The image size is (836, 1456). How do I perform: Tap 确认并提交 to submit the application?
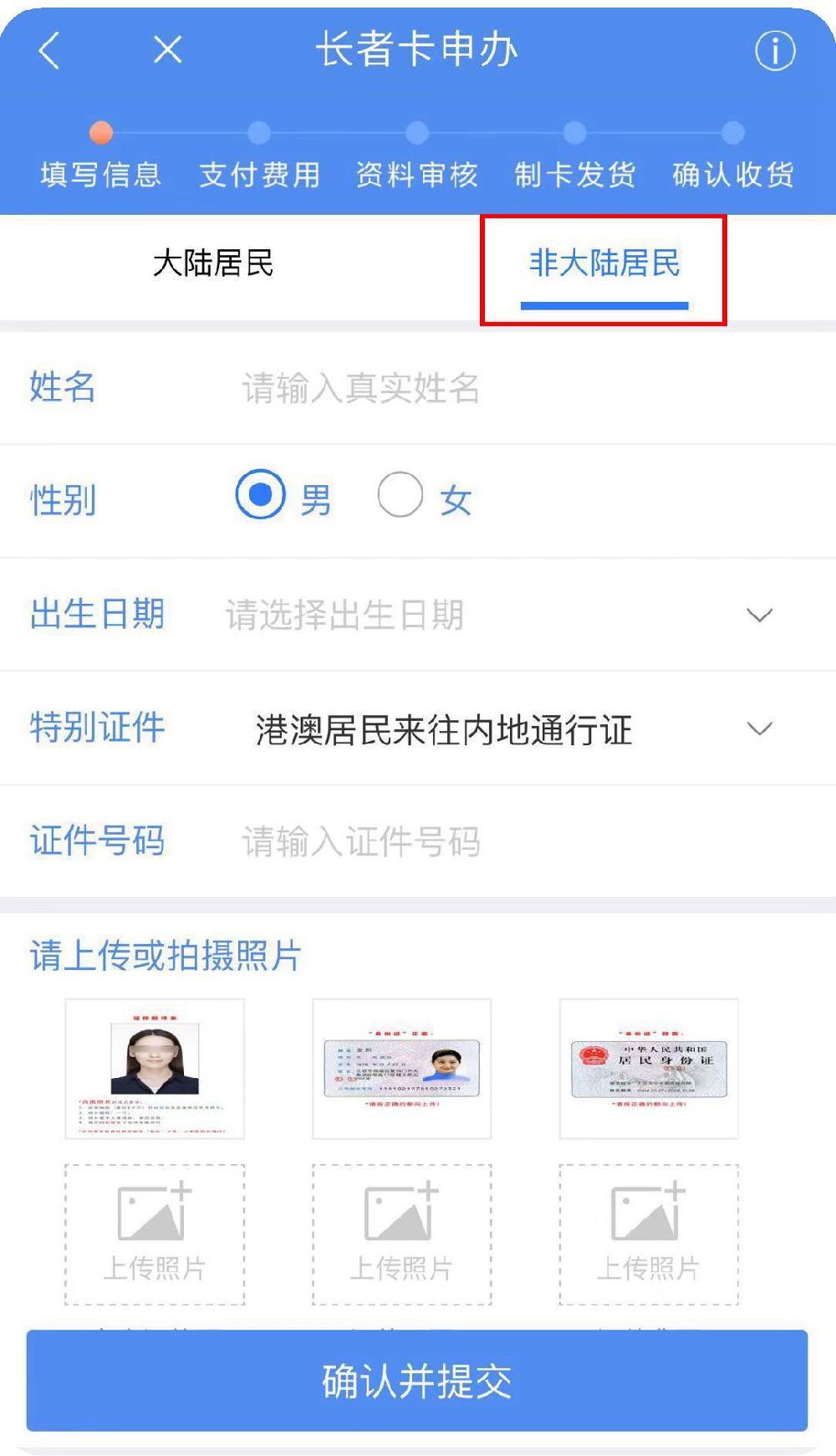point(416,1380)
